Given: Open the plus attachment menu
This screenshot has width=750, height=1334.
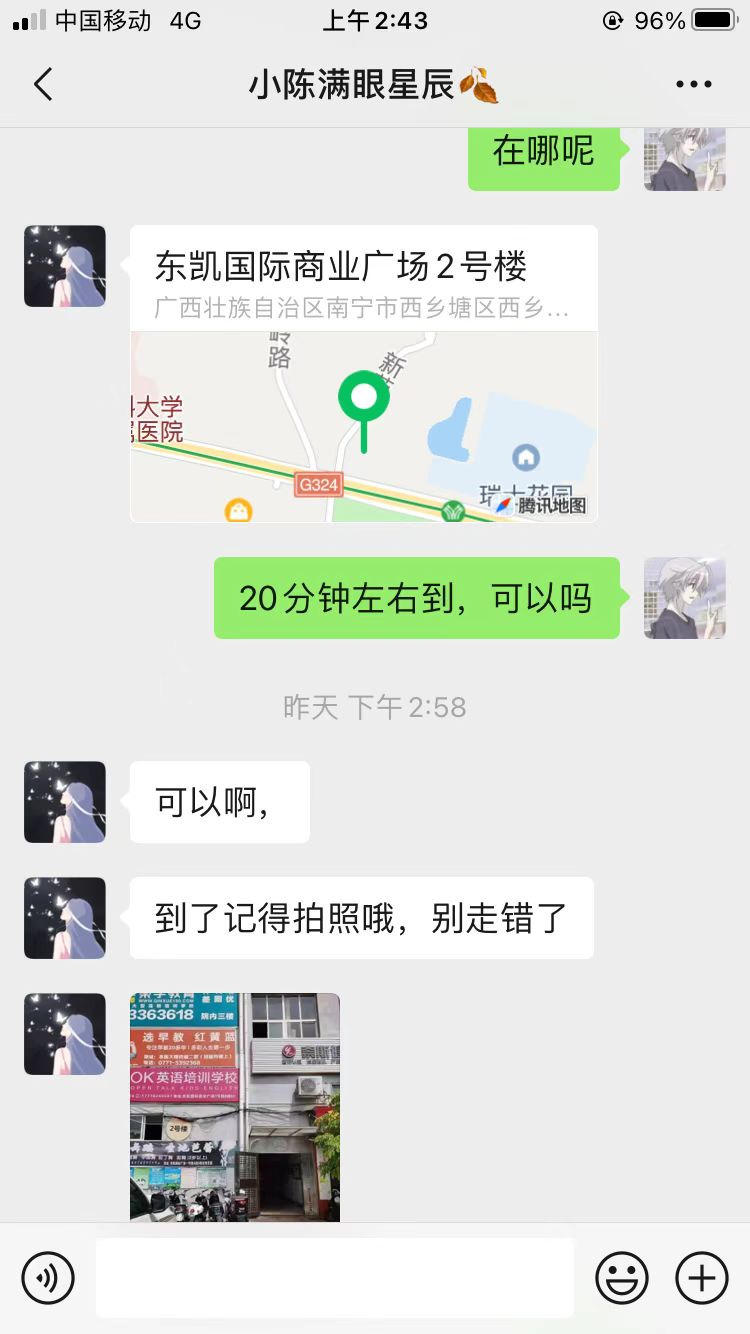Looking at the screenshot, I should coord(702,1277).
